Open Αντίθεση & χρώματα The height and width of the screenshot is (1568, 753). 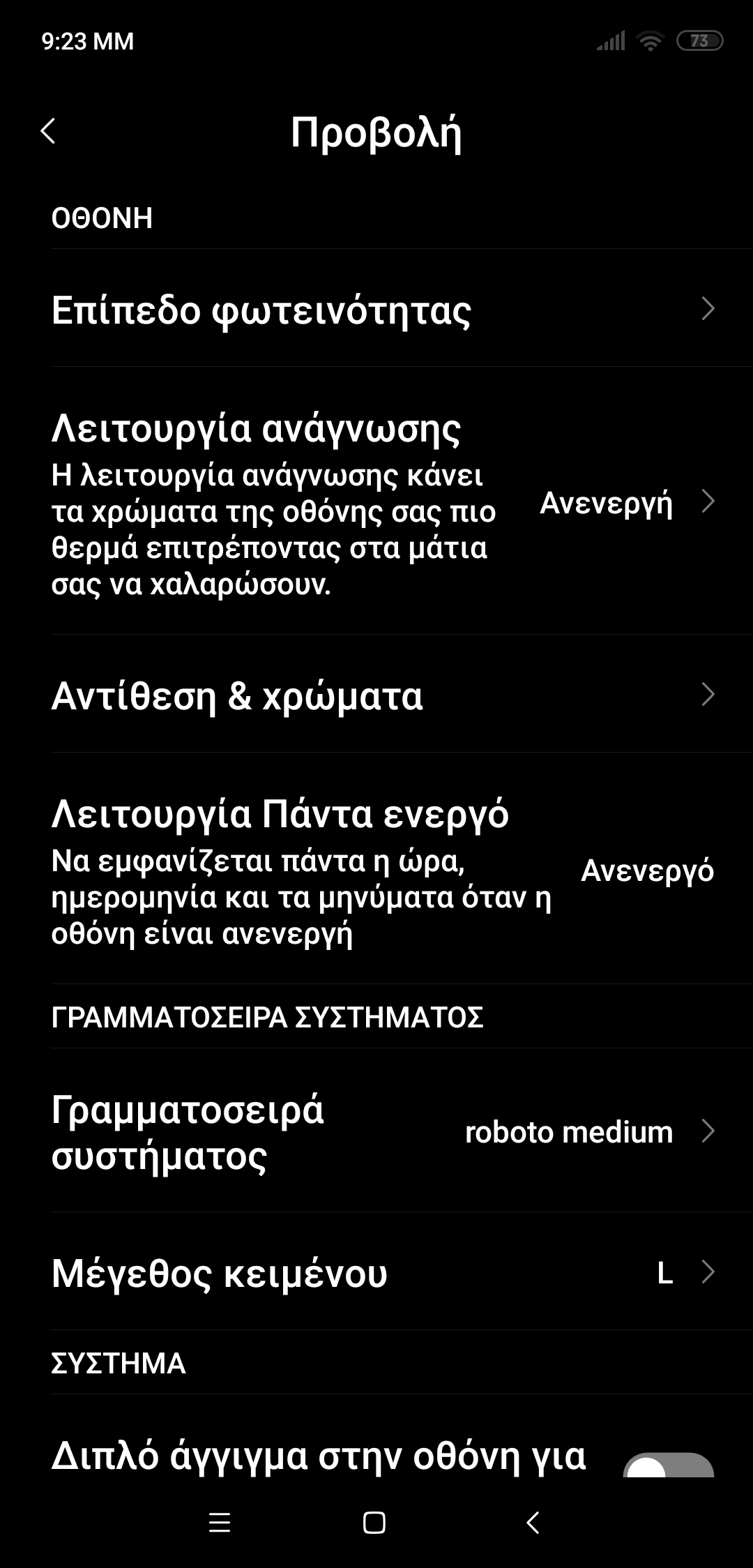376,695
